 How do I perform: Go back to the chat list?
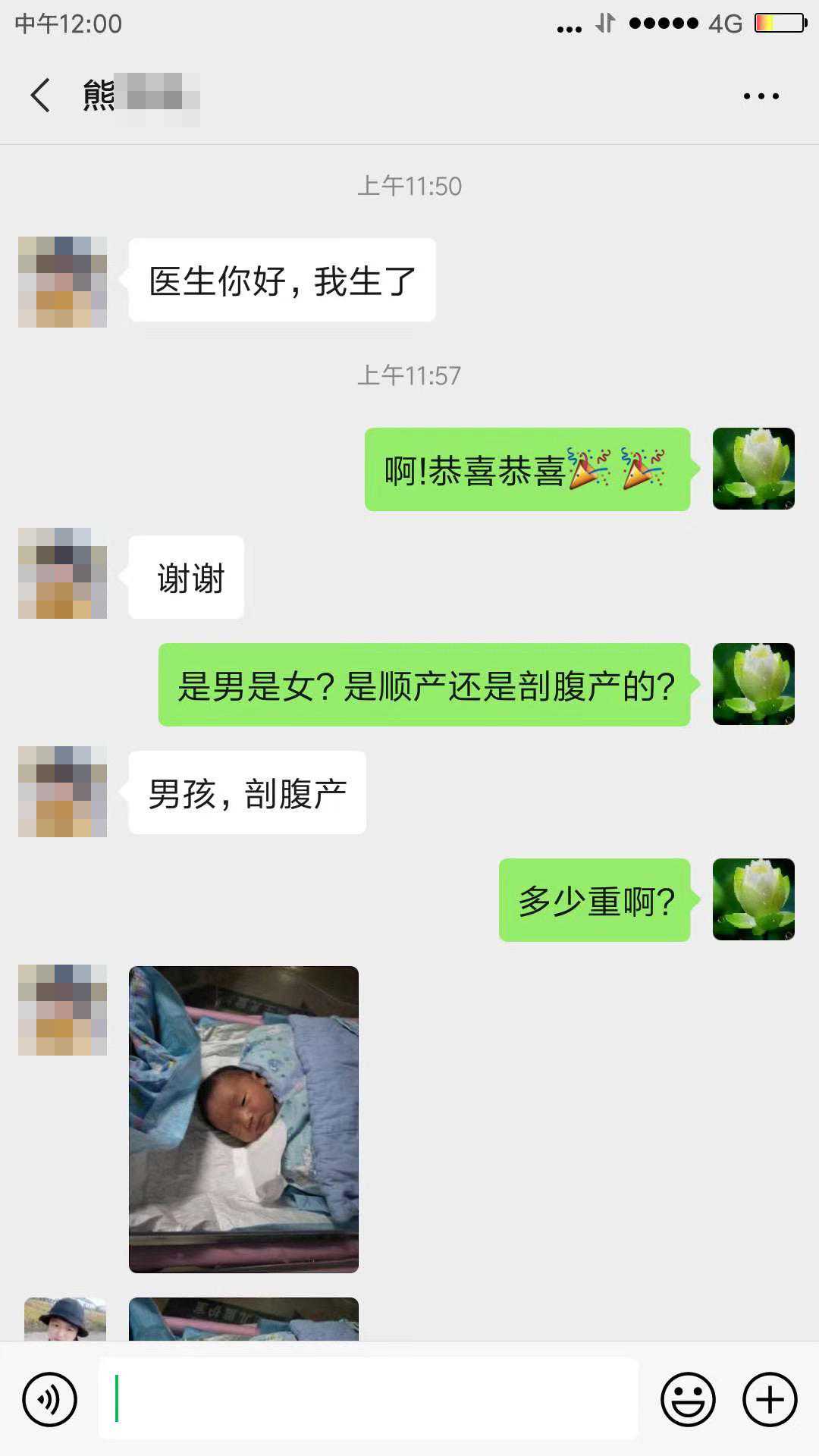(41, 96)
